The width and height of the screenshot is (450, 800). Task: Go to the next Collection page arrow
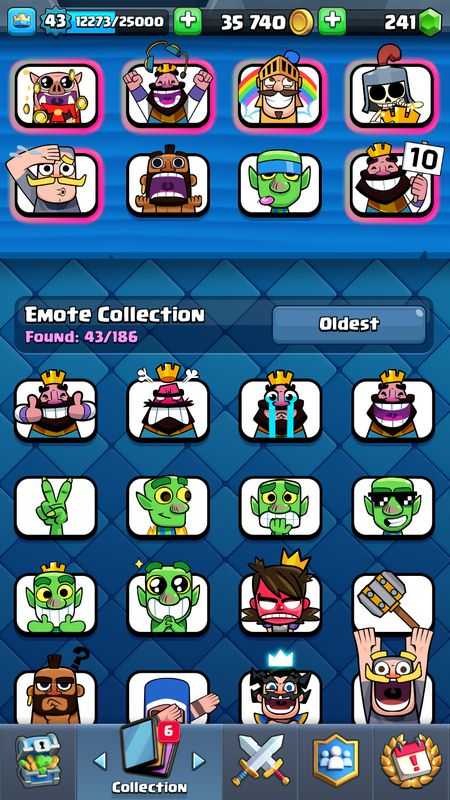198,761
